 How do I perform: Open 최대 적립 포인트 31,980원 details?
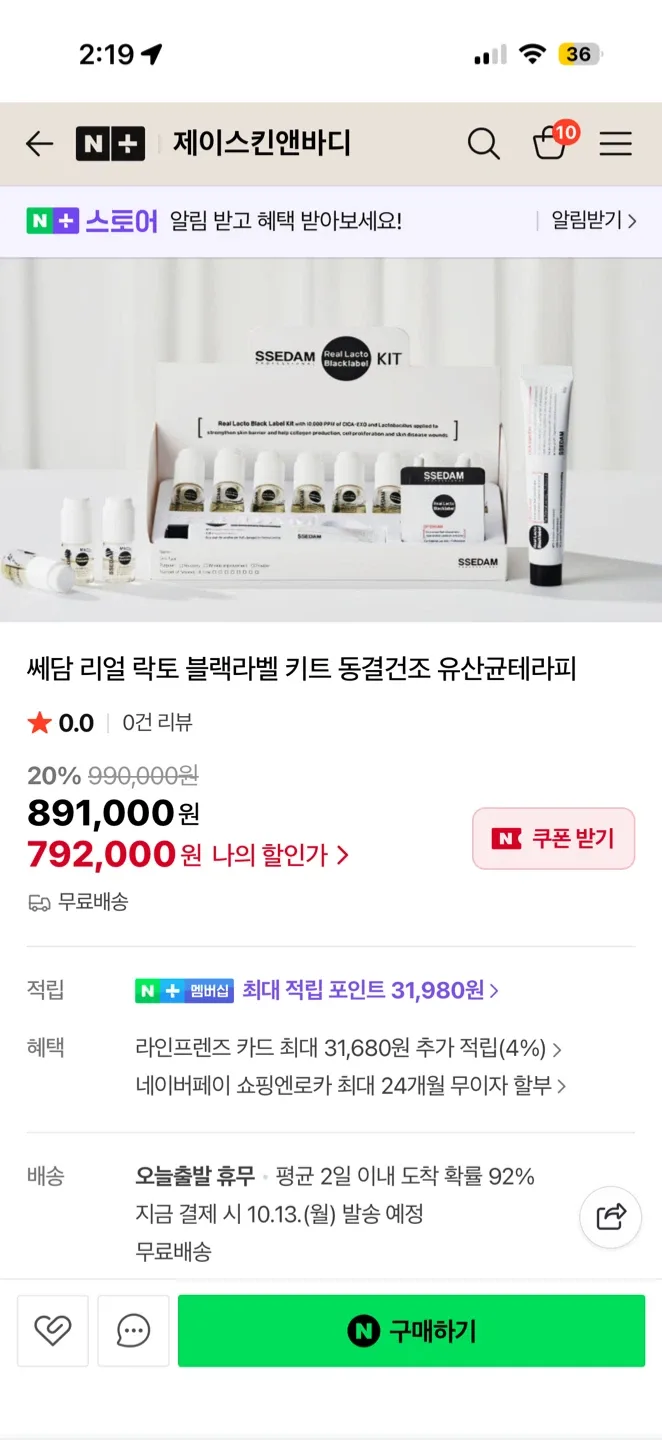pyautogui.click(x=370, y=990)
